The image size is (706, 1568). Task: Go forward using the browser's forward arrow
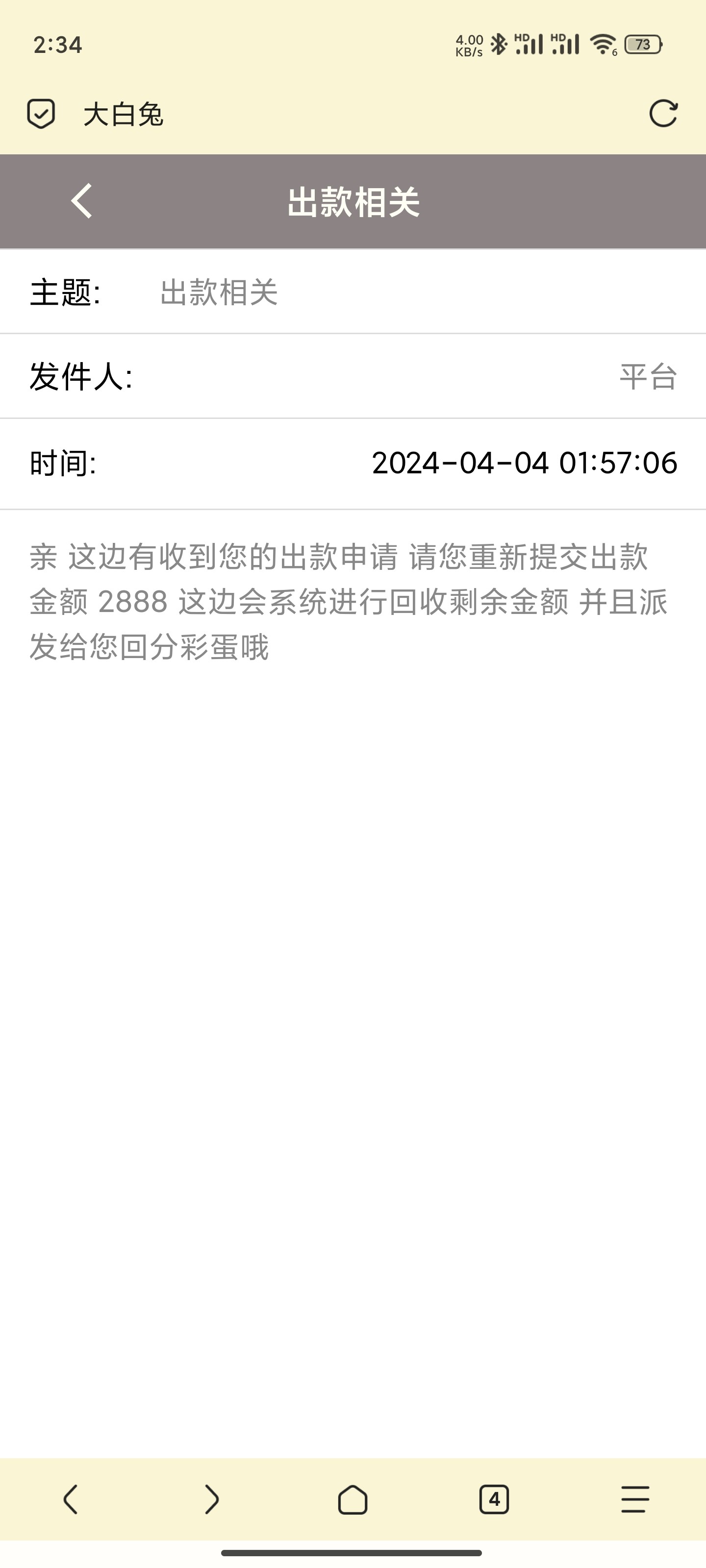click(211, 1498)
